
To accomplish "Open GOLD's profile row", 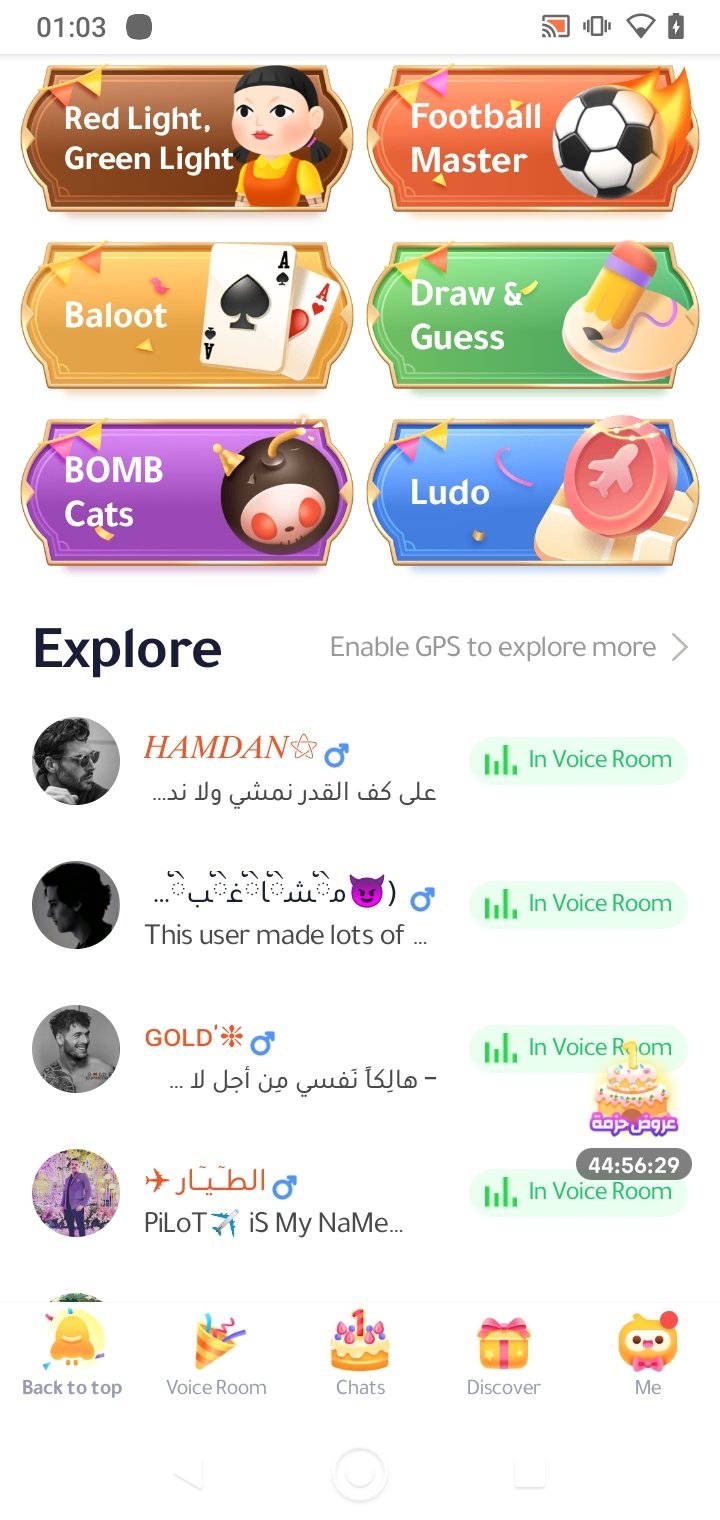I will coord(360,1049).
